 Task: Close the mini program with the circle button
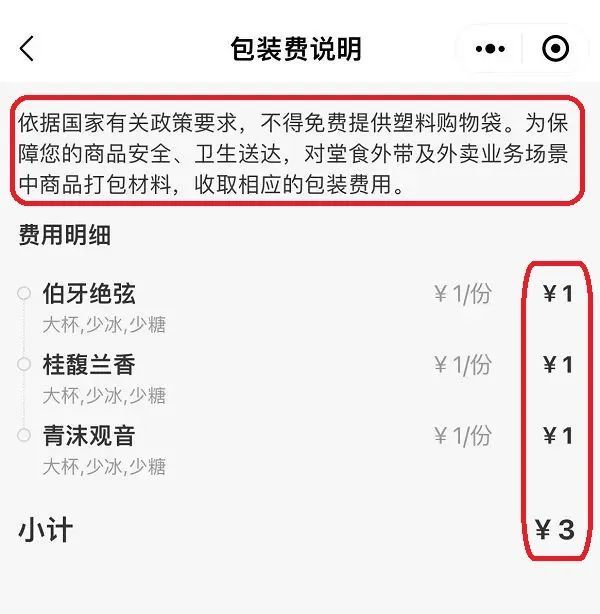tap(556, 48)
